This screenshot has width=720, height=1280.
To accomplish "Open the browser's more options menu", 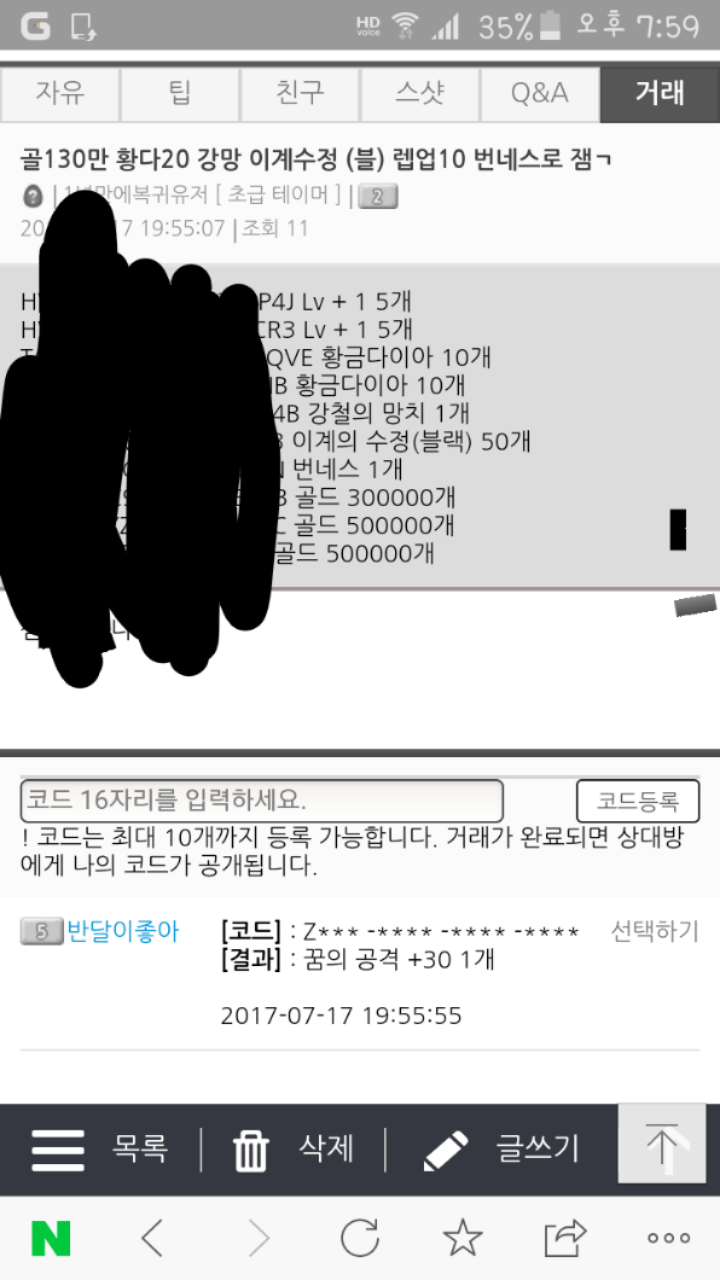I will point(668,1240).
